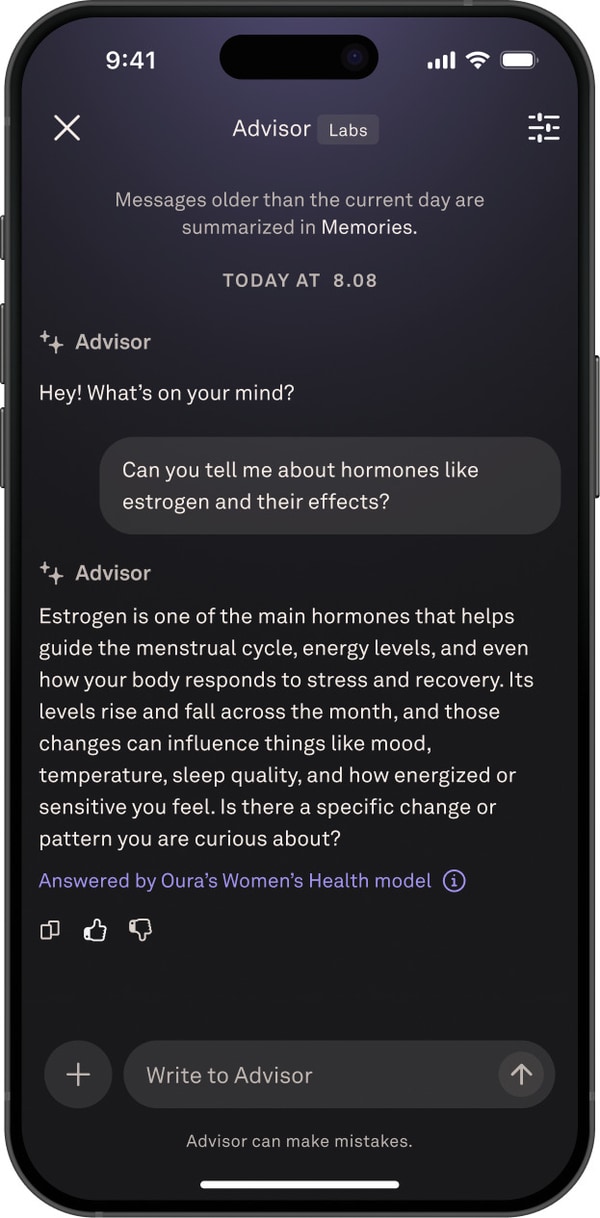
Task: Tap the plus attachment button
Action: click(78, 1075)
